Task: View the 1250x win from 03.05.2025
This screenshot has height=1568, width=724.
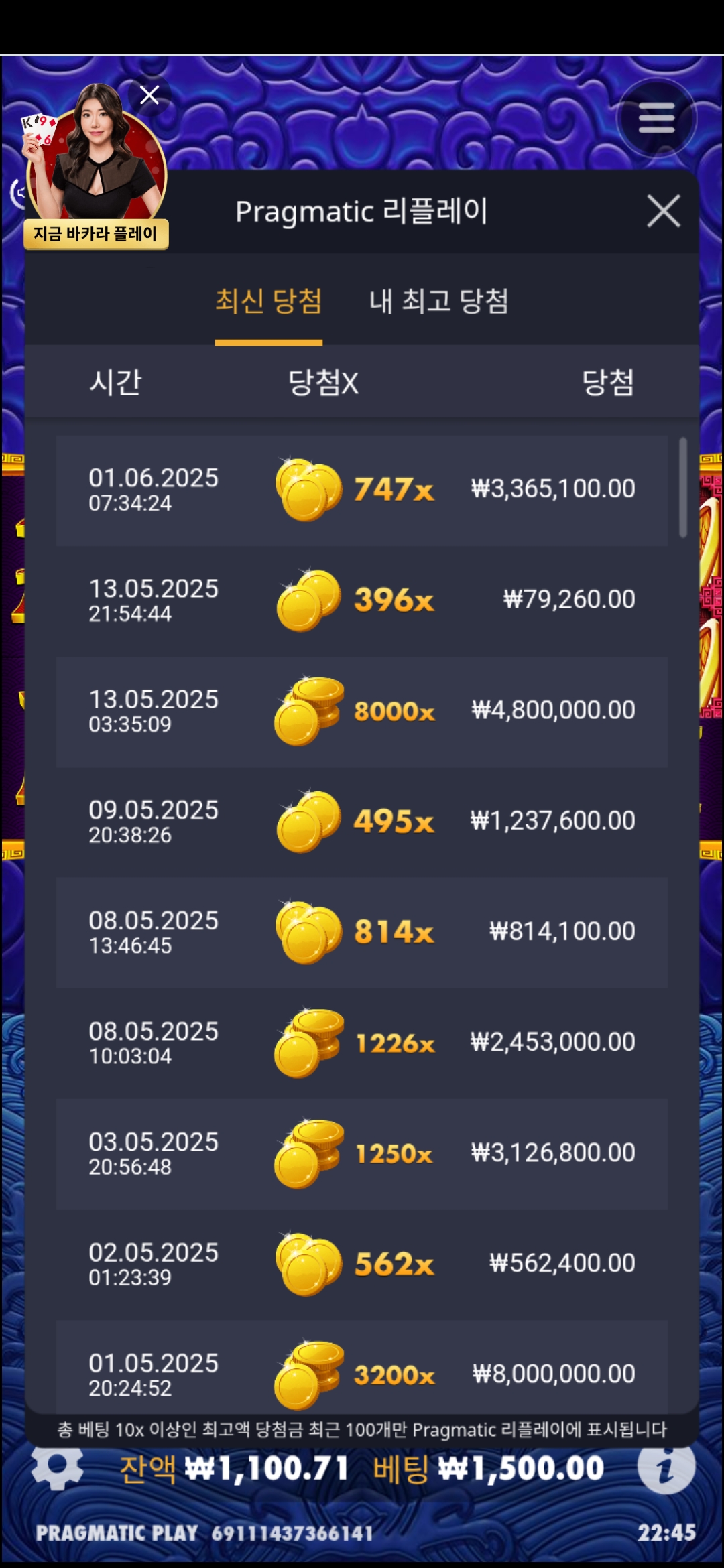Action: click(362, 1154)
